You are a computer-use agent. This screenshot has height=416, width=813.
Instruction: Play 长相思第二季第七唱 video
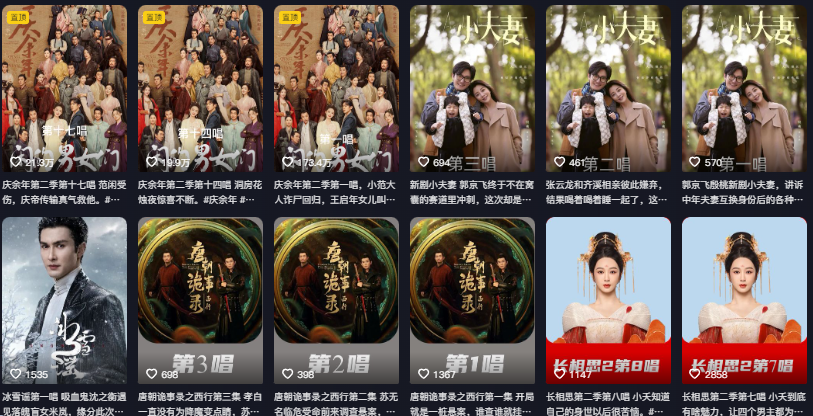(744, 300)
